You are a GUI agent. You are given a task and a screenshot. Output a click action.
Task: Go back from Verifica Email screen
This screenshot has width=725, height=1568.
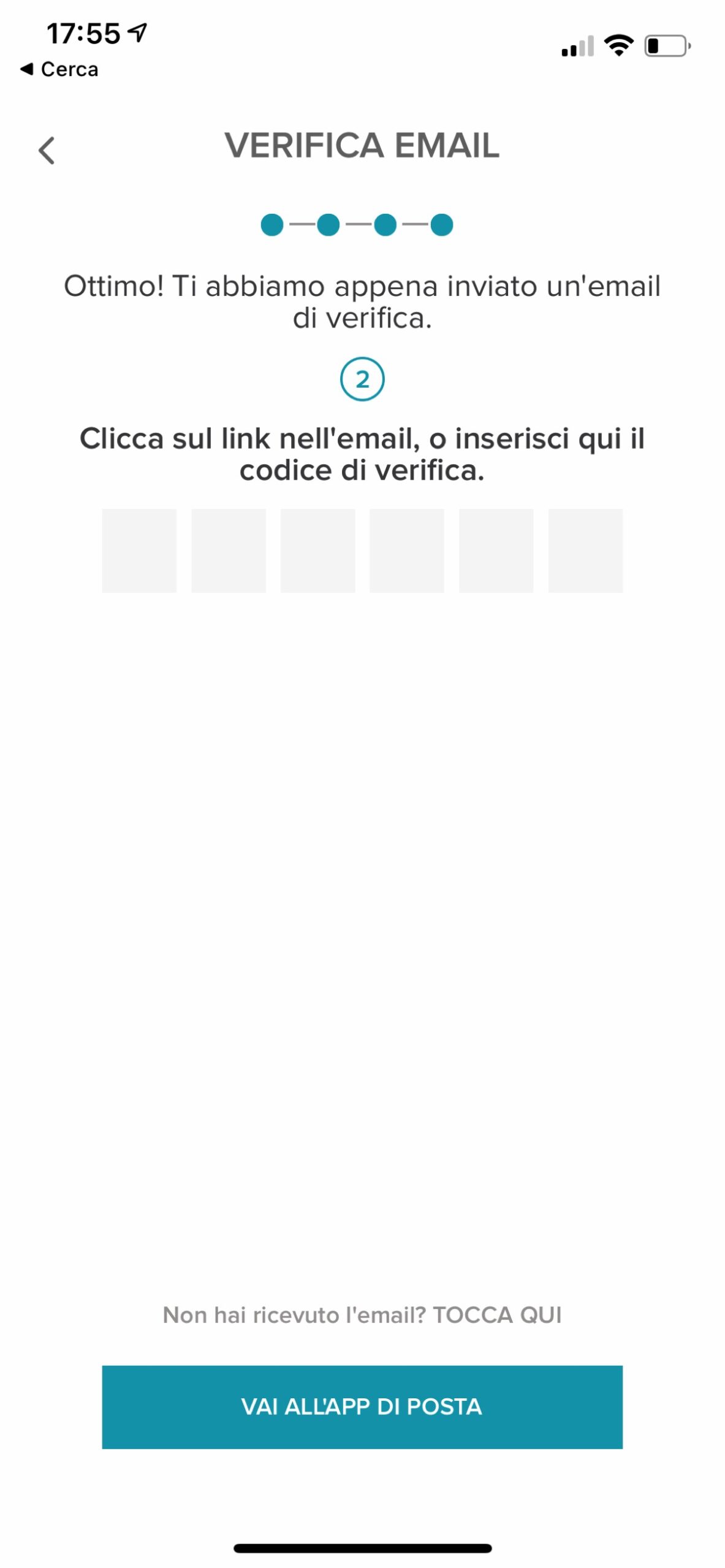(x=47, y=150)
